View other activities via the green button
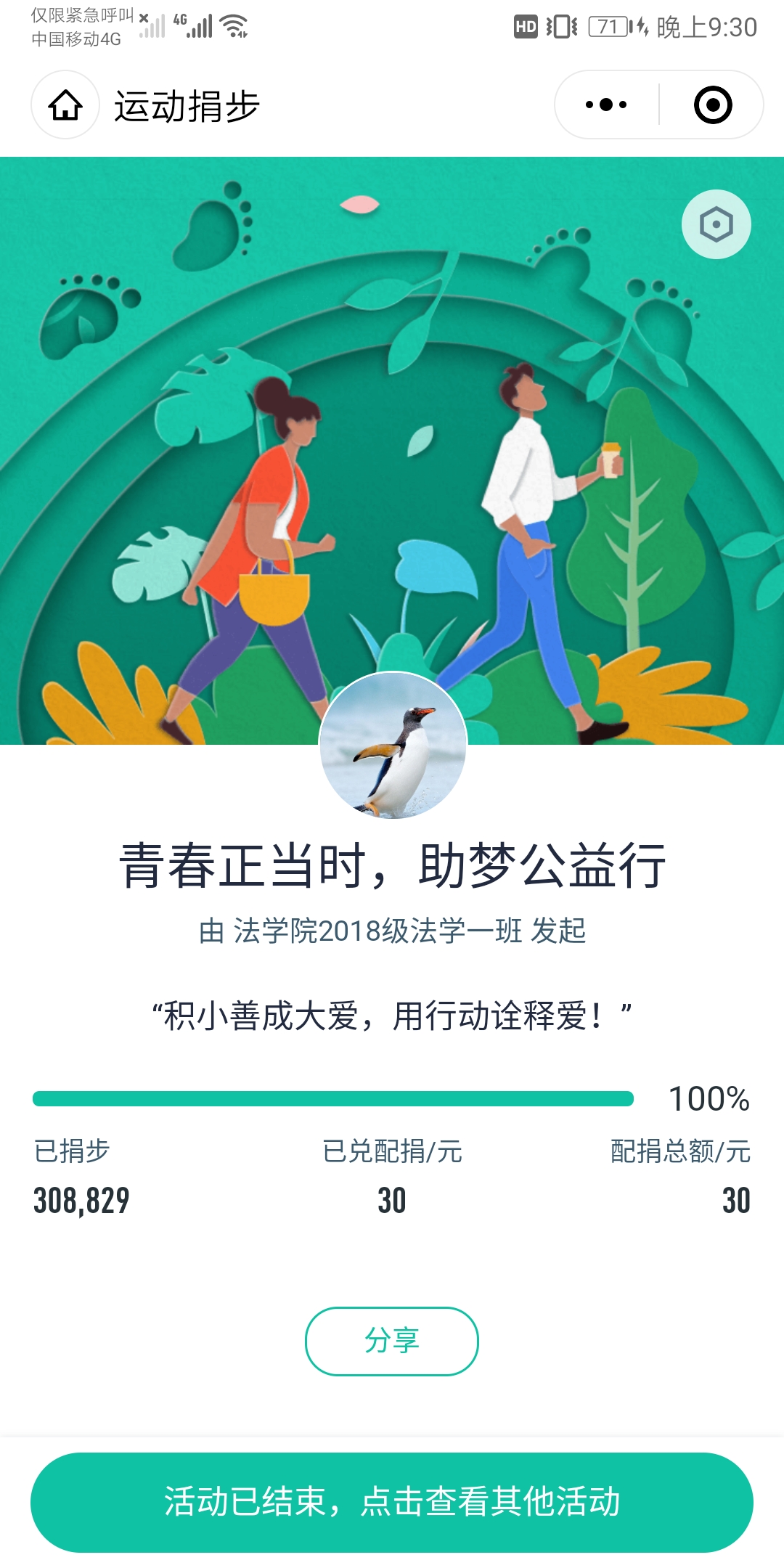Viewport: 784px width, 1568px height. coord(392,1502)
